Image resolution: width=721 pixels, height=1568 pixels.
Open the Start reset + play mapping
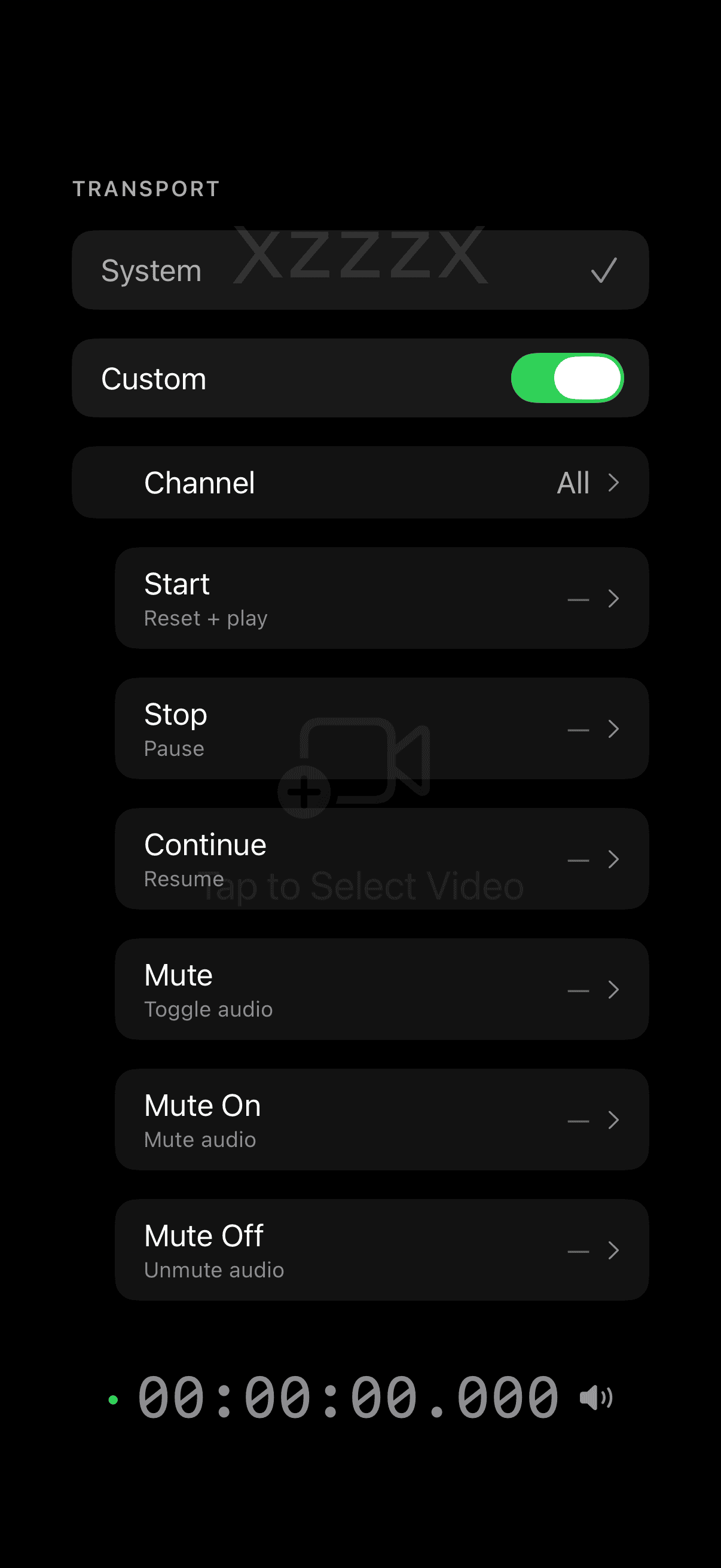(381, 599)
